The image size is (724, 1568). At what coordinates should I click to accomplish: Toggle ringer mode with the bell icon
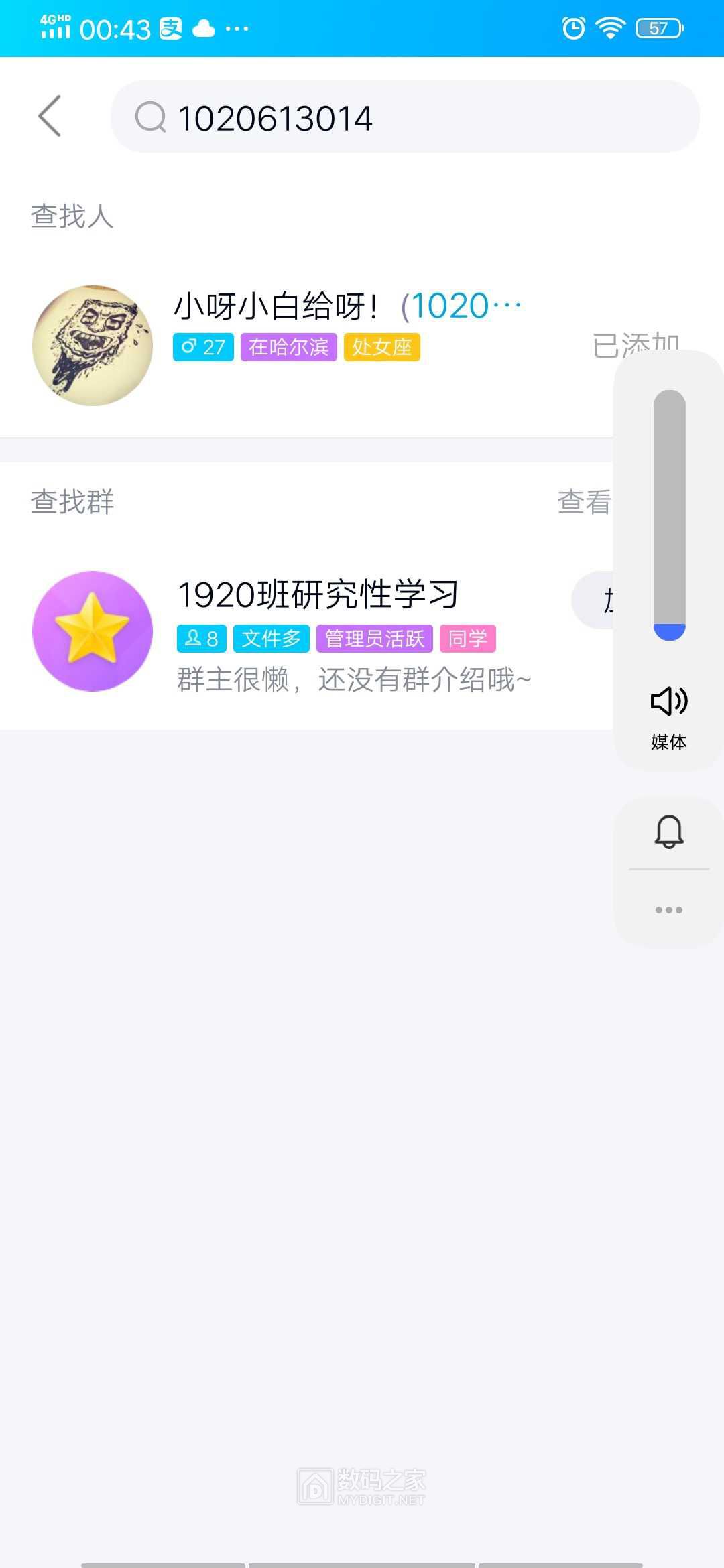click(x=669, y=832)
